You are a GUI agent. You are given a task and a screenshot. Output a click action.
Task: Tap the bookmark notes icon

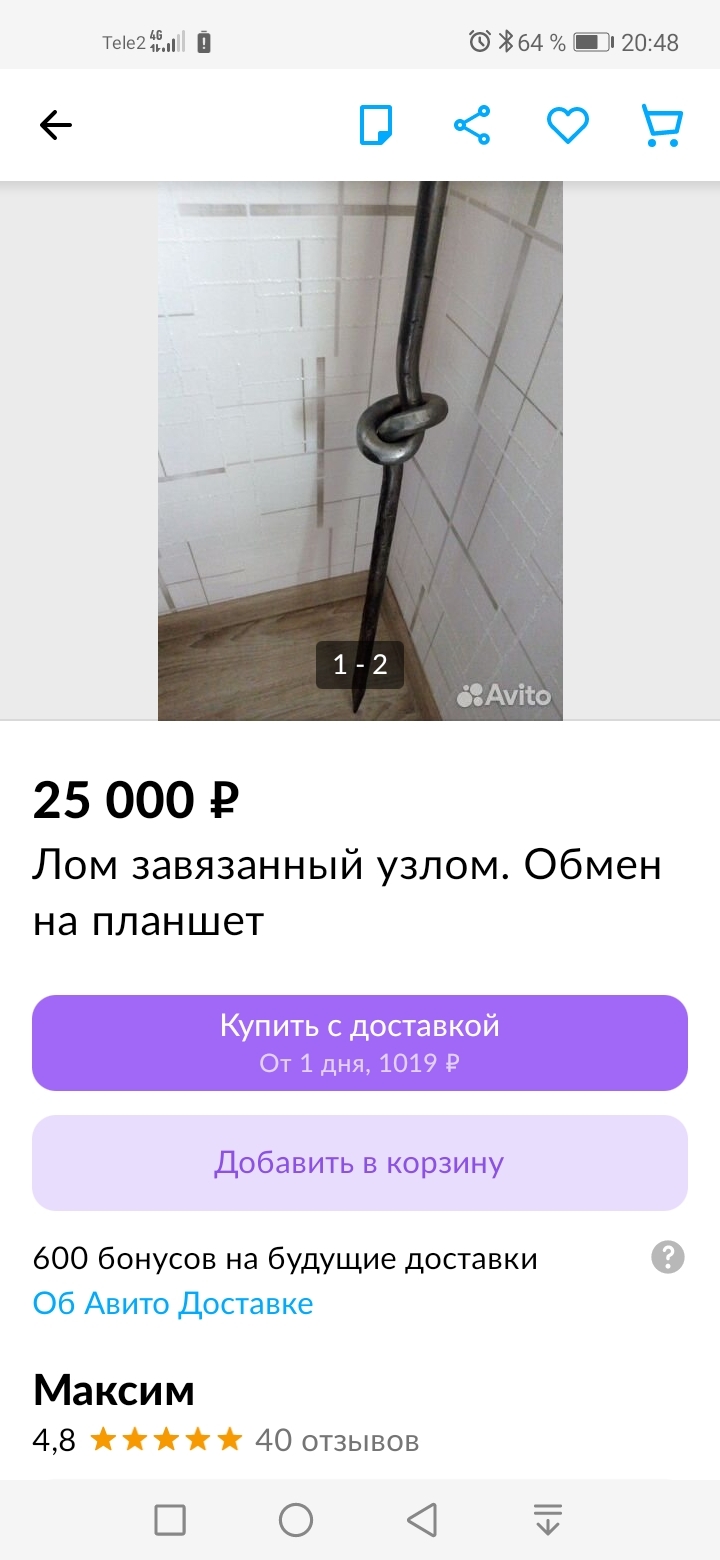point(376,124)
